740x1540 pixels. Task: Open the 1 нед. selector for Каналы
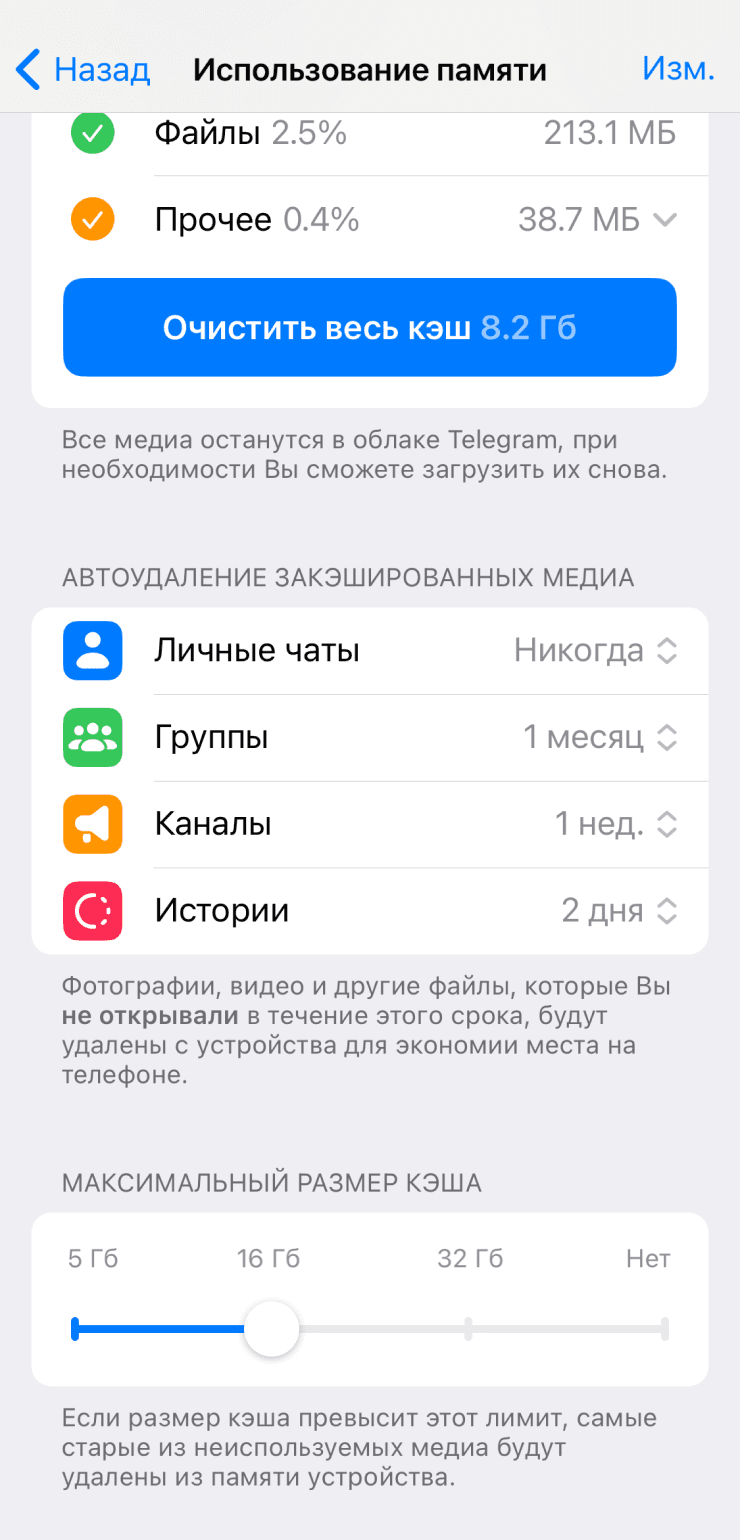coord(607,824)
